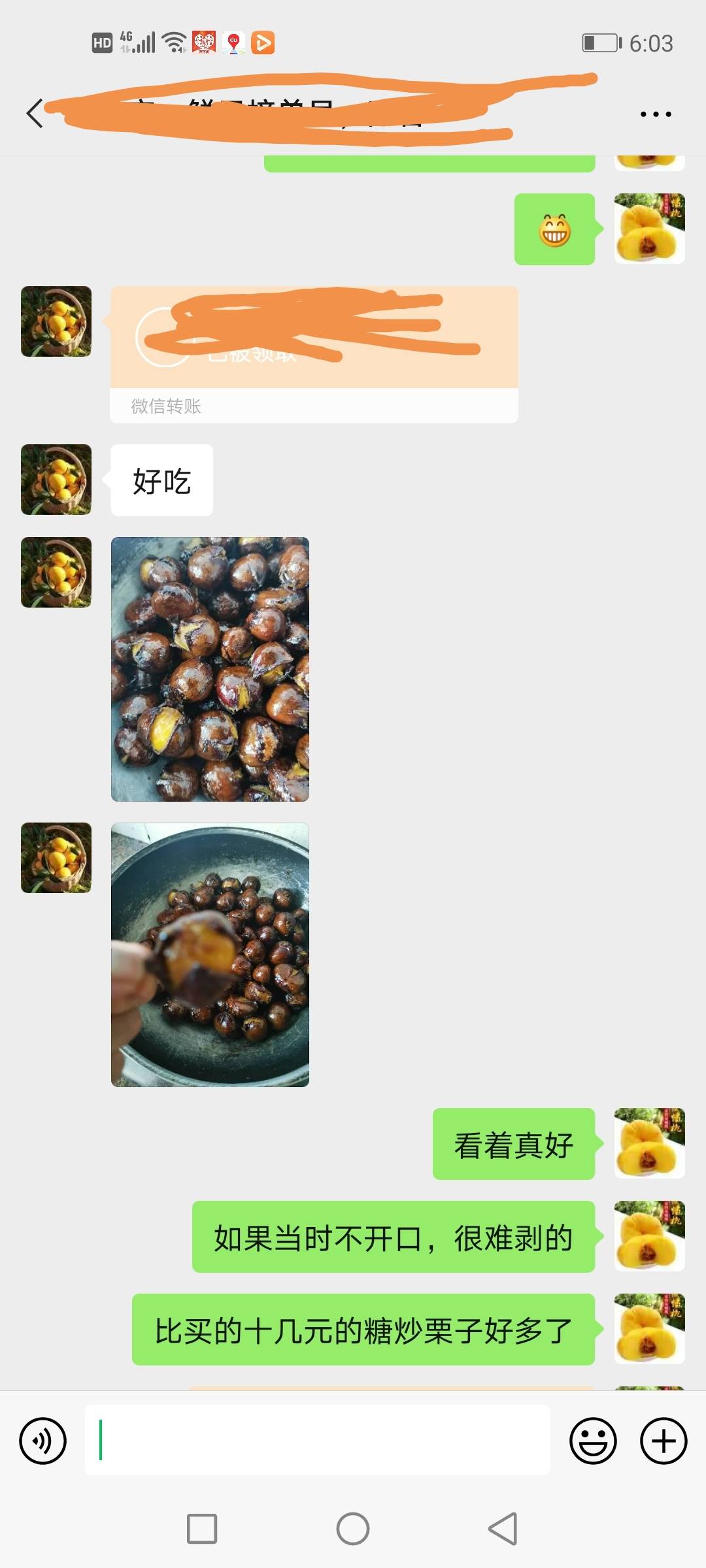The image size is (706, 1568).
Task: Go back to the chat list
Action: pos(35,114)
